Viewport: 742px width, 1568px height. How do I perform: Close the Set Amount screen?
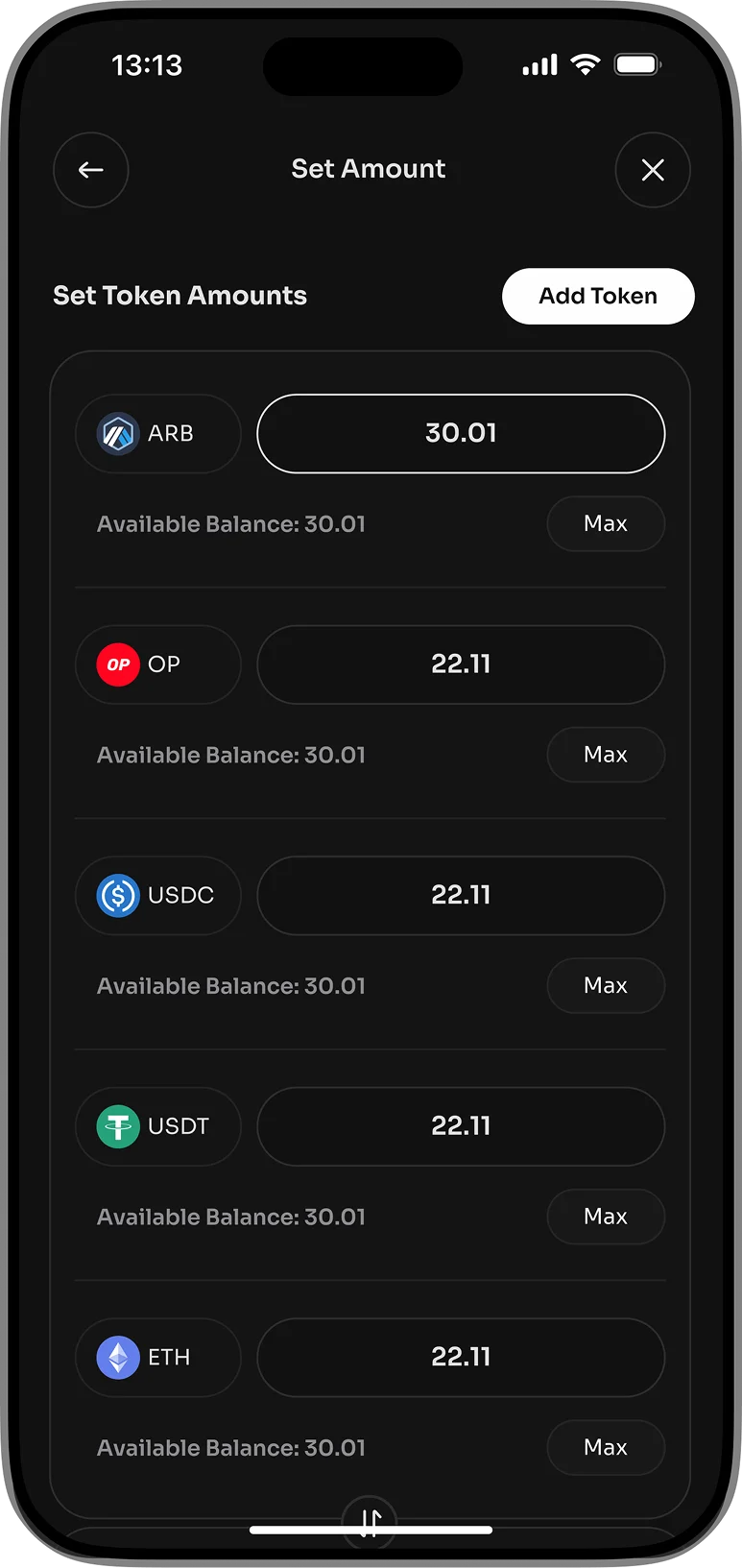coord(653,170)
